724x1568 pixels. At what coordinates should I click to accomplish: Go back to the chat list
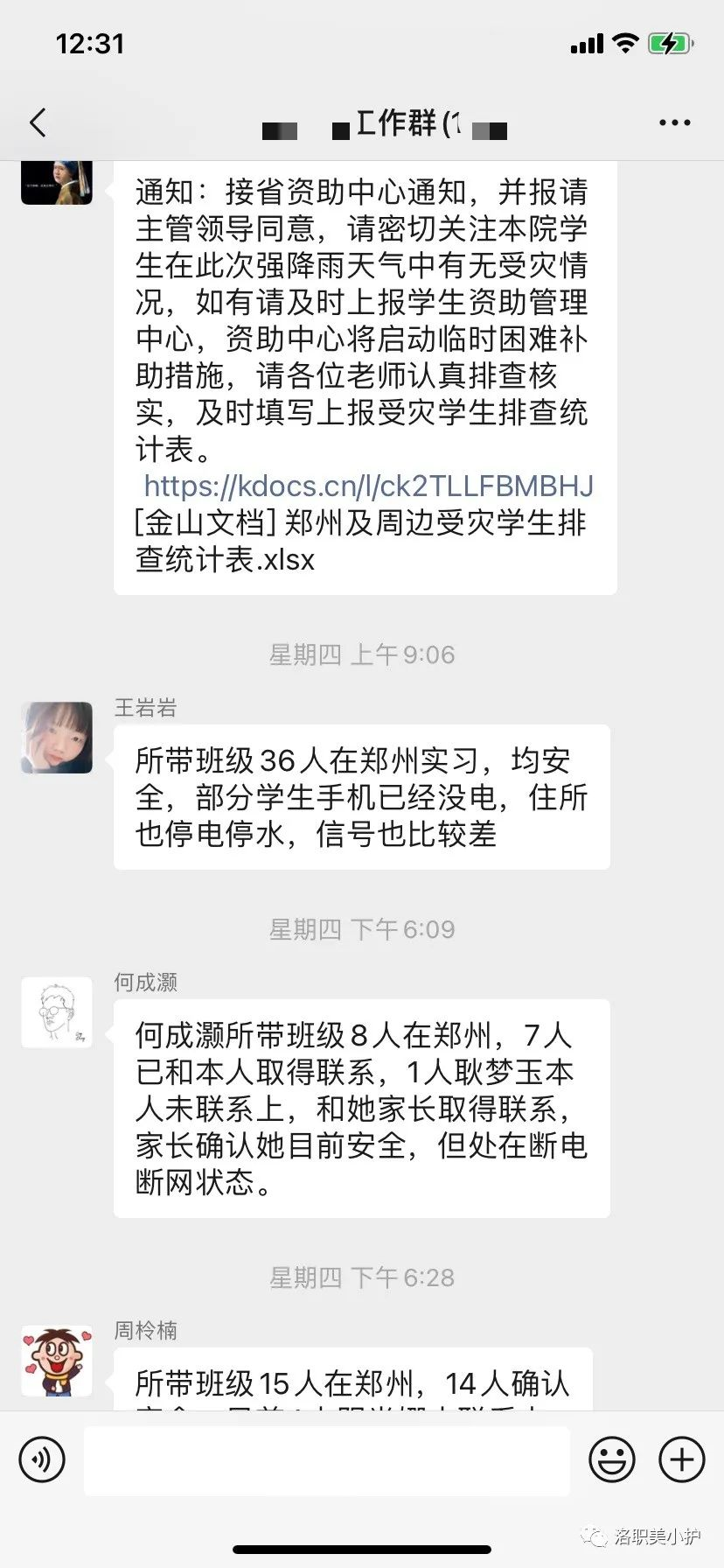pos(38,123)
